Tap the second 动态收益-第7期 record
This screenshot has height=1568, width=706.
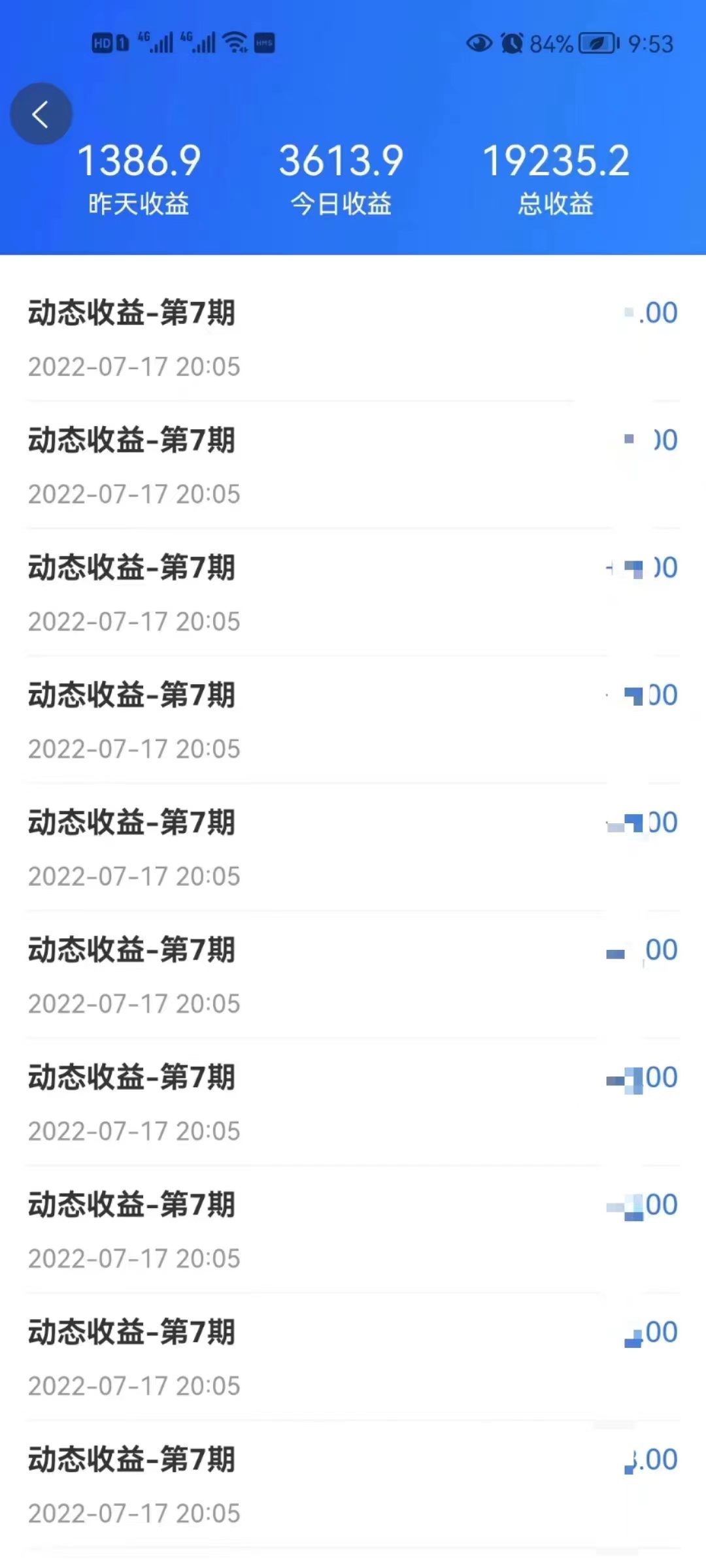pyautogui.click(x=132, y=440)
